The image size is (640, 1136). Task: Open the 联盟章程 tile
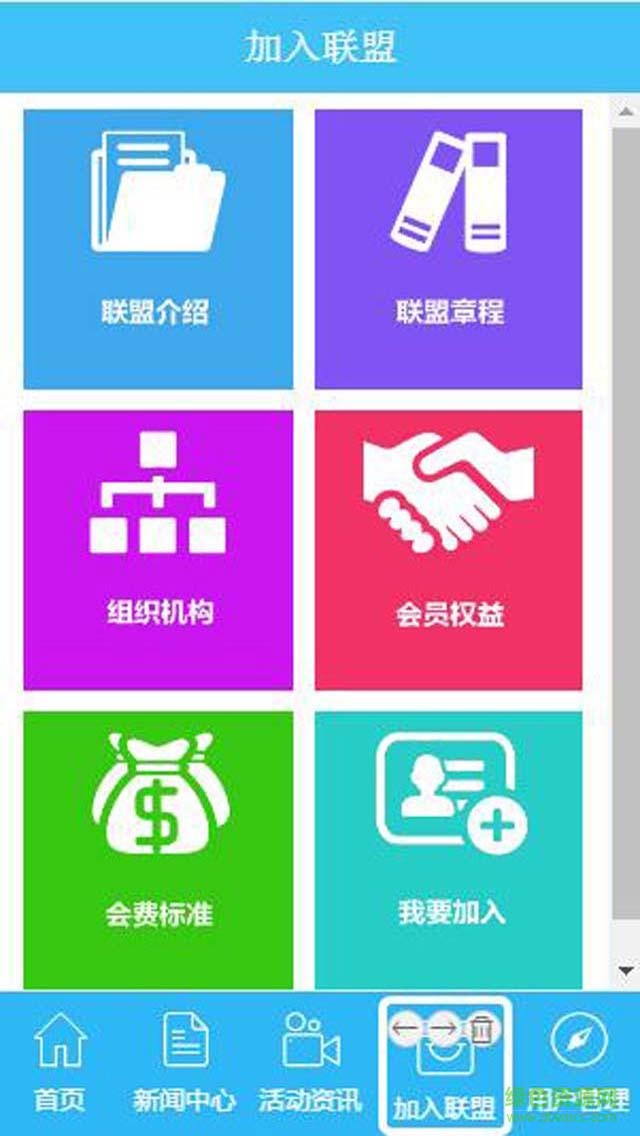(448, 249)
